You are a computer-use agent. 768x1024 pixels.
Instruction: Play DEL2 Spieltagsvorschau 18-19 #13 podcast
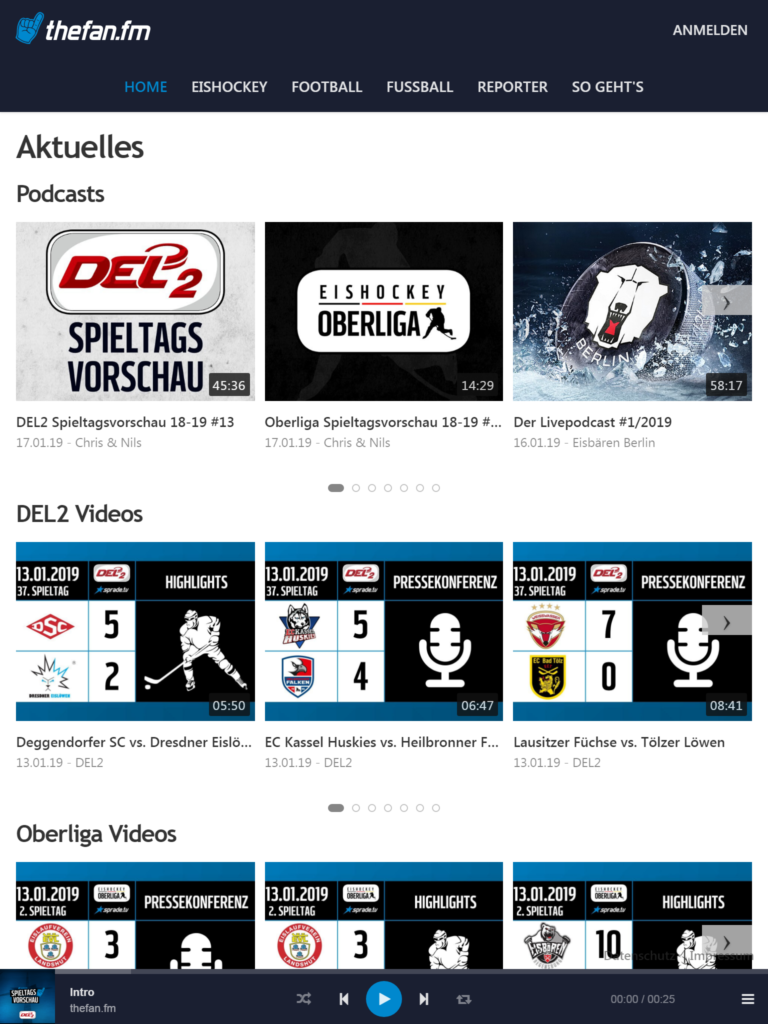135,311
